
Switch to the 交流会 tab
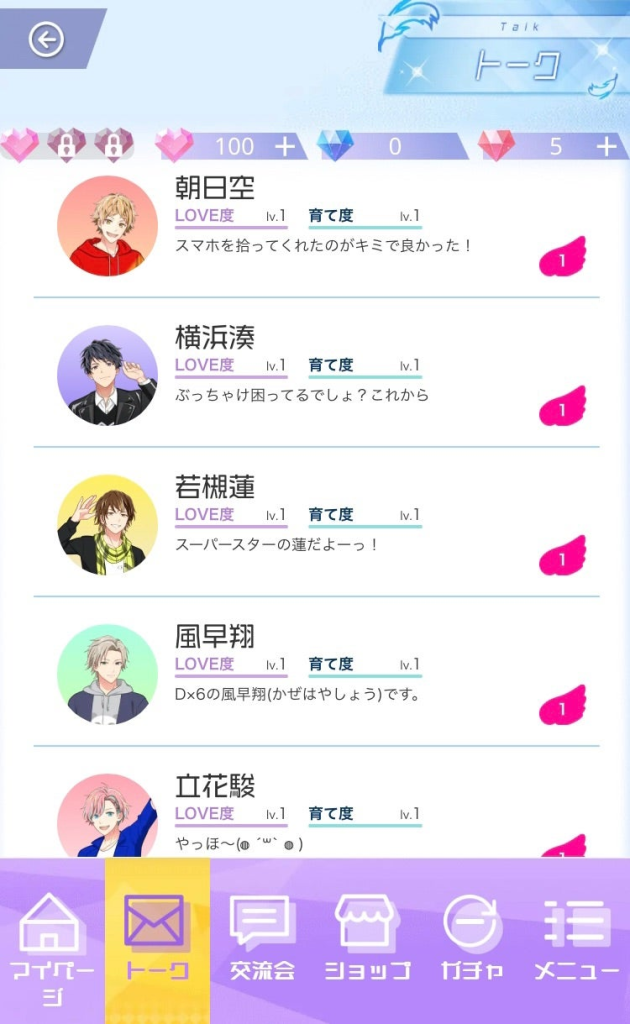click(262, 941)
